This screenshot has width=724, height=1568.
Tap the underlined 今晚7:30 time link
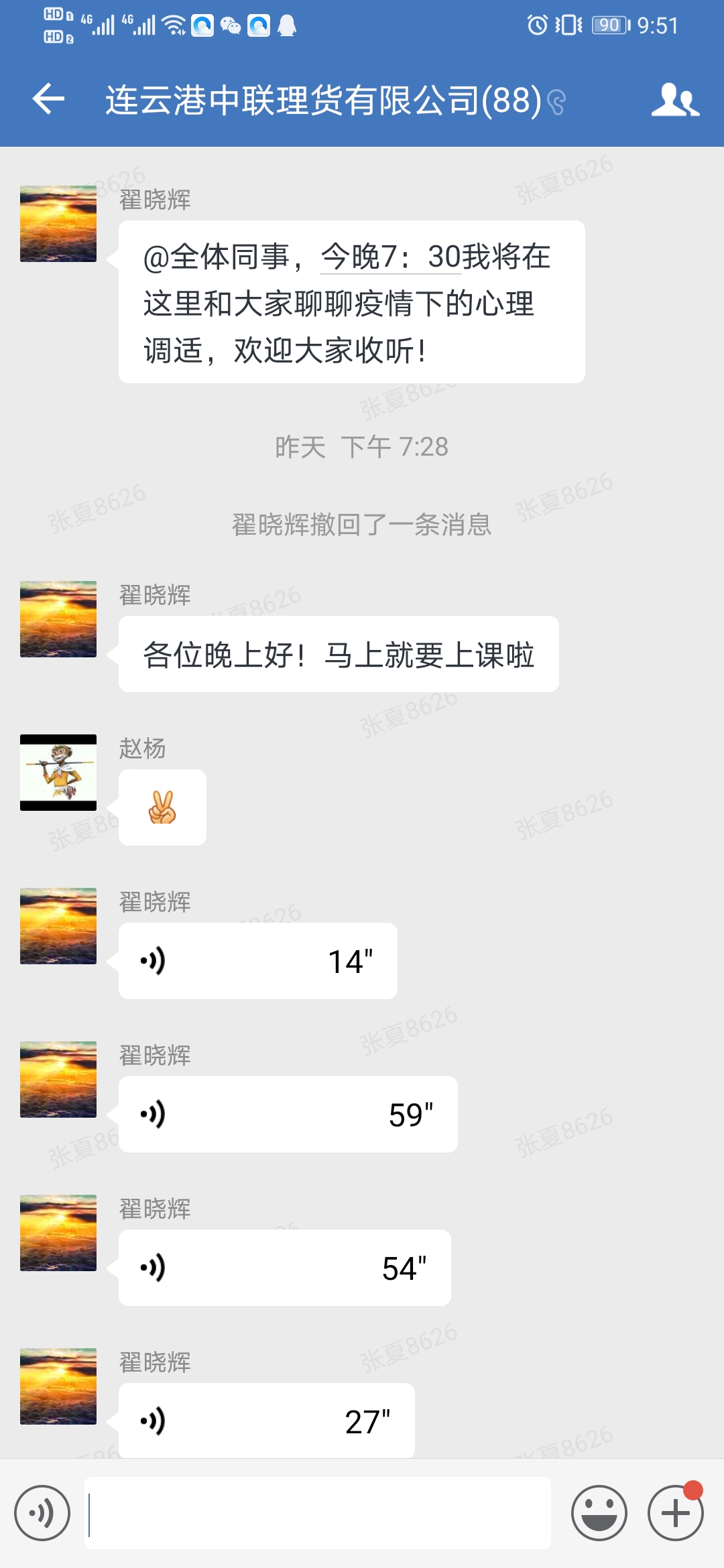[x=390, y=257]
